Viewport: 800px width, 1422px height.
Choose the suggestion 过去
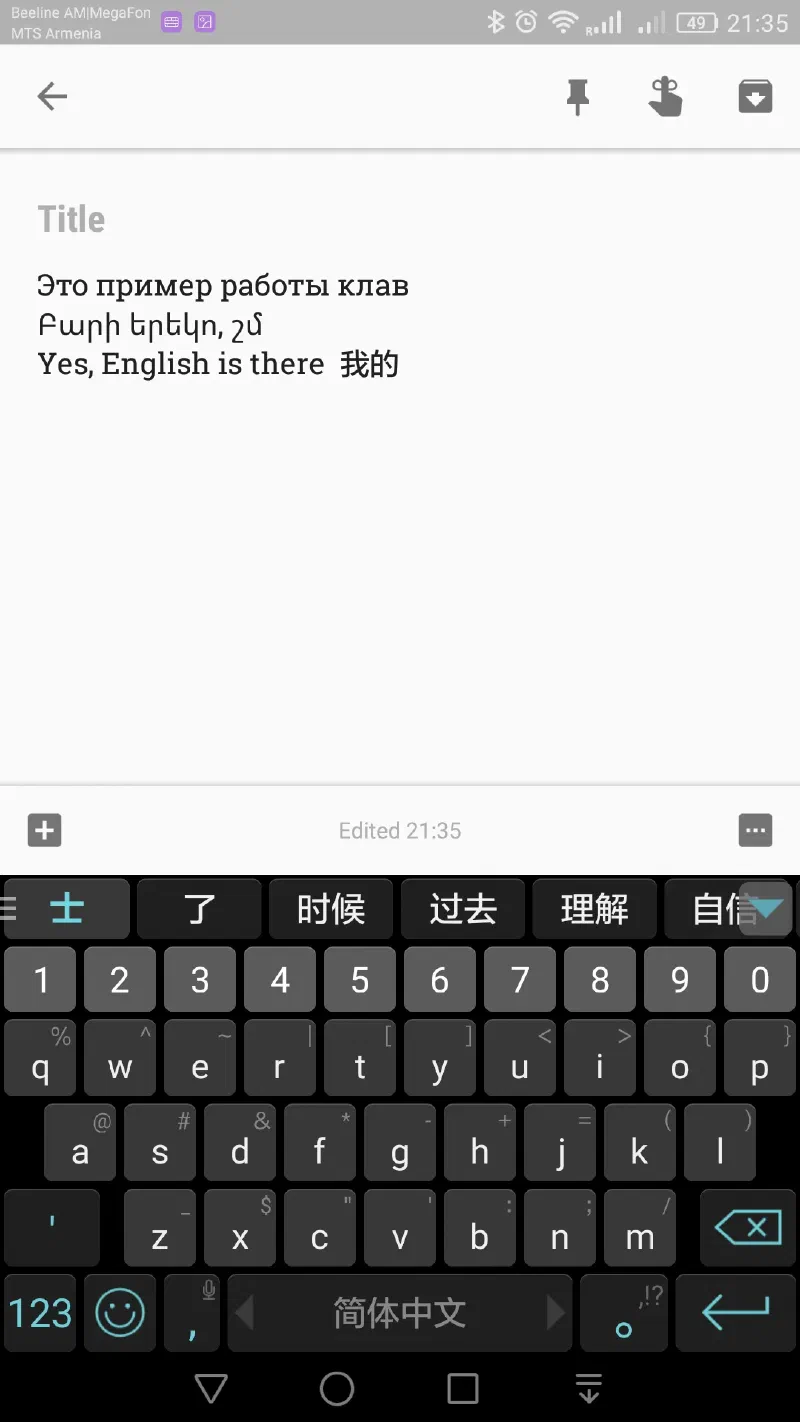(463, 909)
